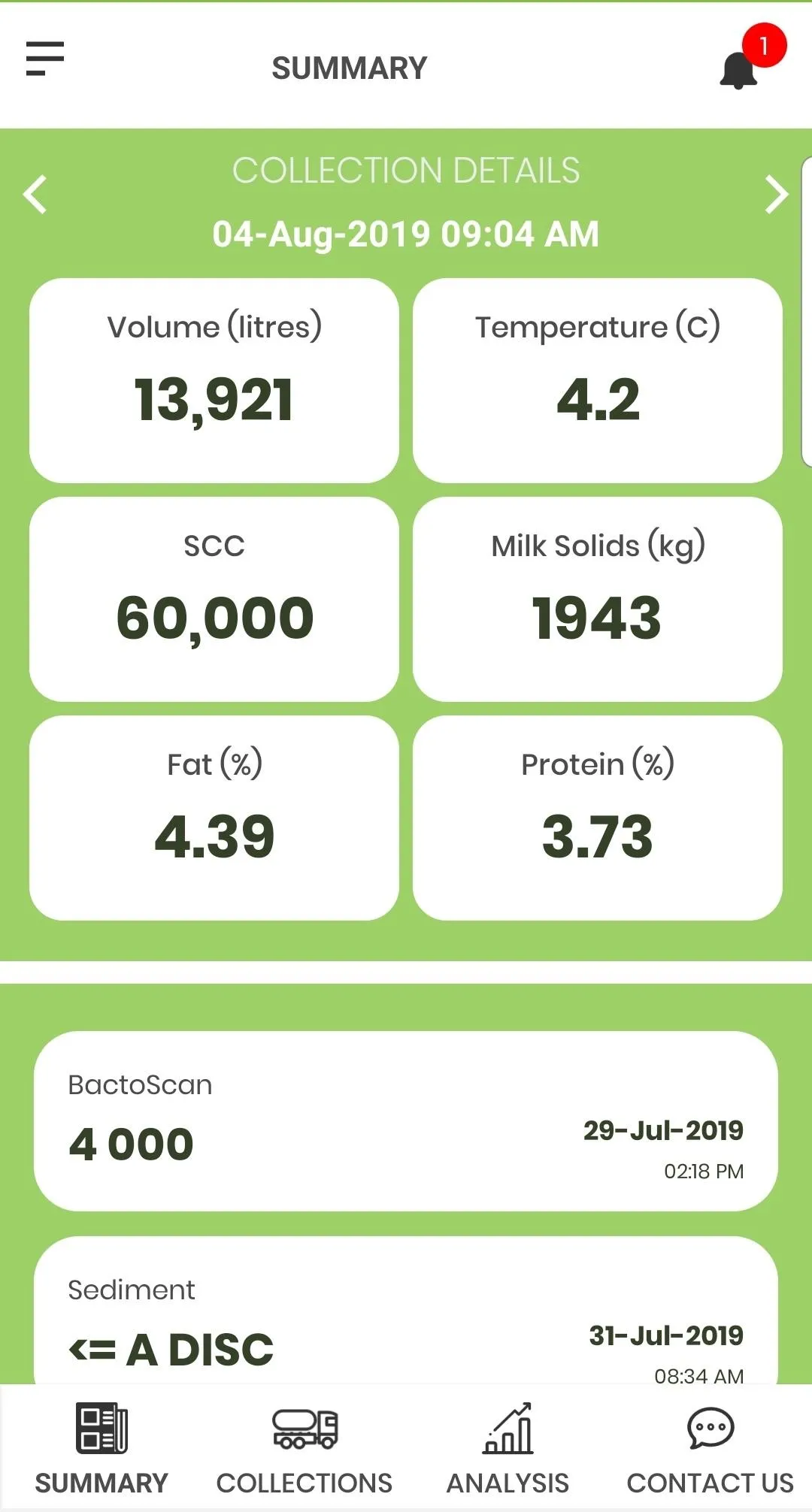Go to the previous collection details

pos(35,195)
